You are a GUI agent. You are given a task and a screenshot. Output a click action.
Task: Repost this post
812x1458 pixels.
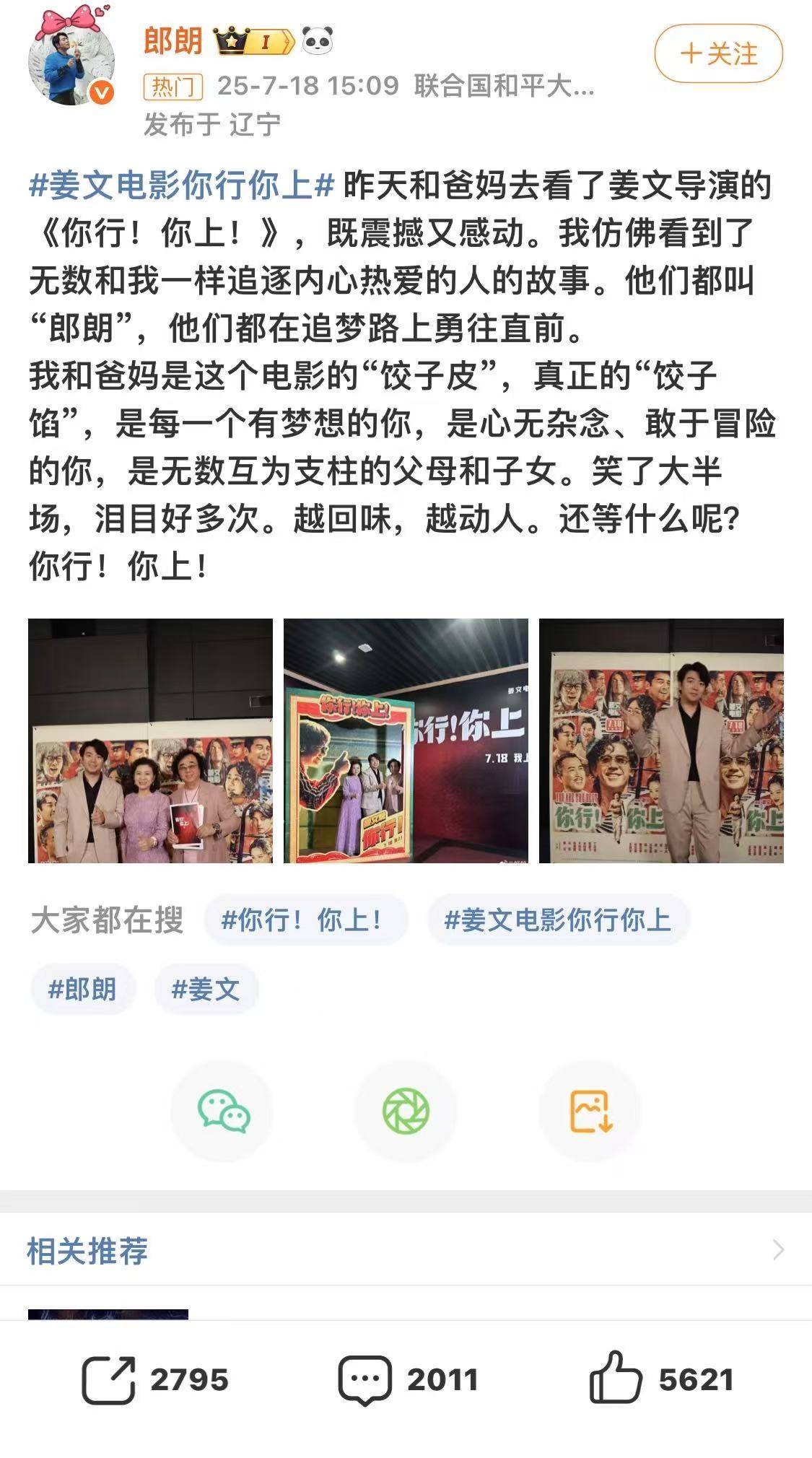pyautogui.click(x=155, y=1380)
